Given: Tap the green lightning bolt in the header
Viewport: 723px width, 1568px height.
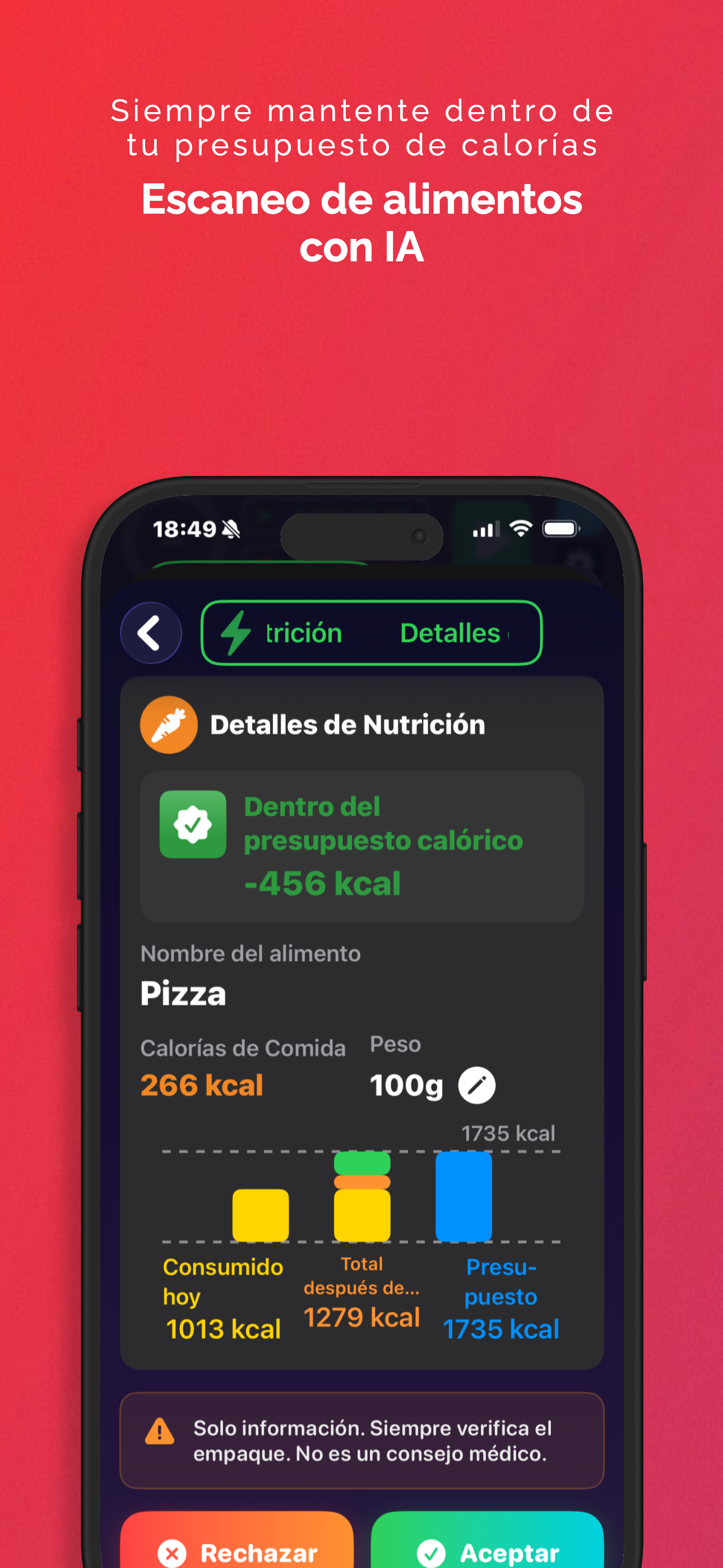Looking at the screenshot, I should [237, 633].
